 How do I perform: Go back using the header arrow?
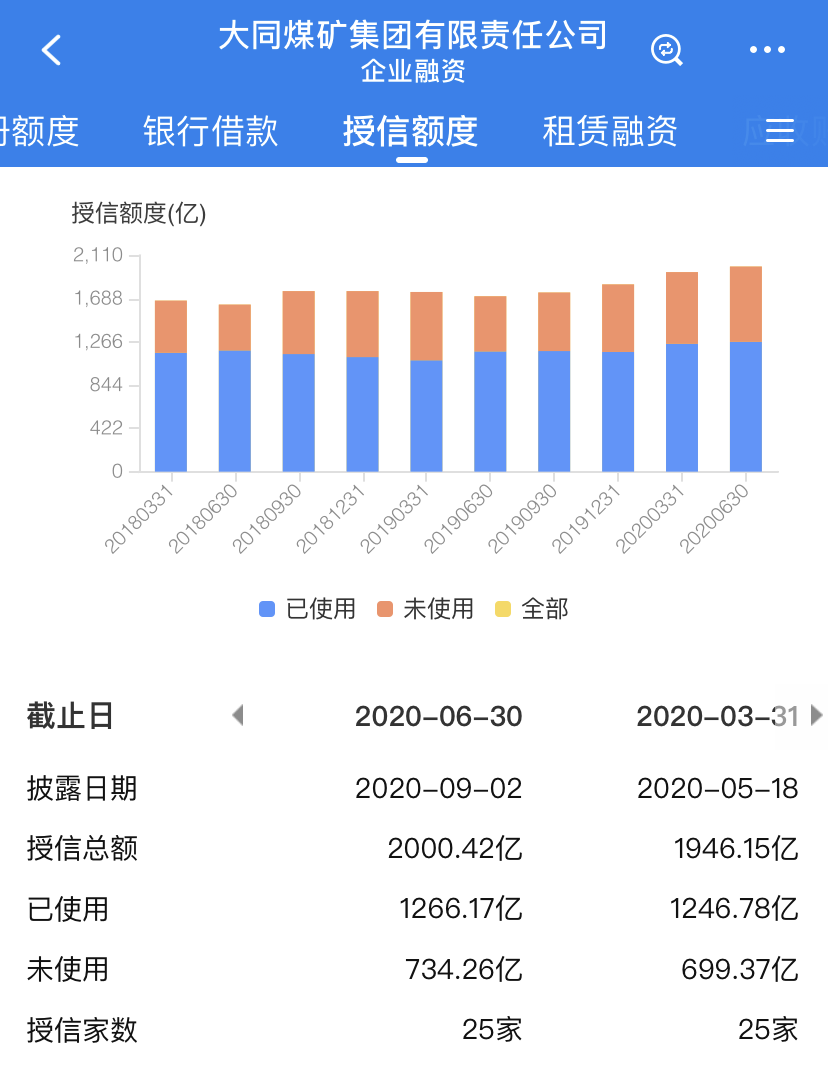pyautogui.click(x=52, y=50)
